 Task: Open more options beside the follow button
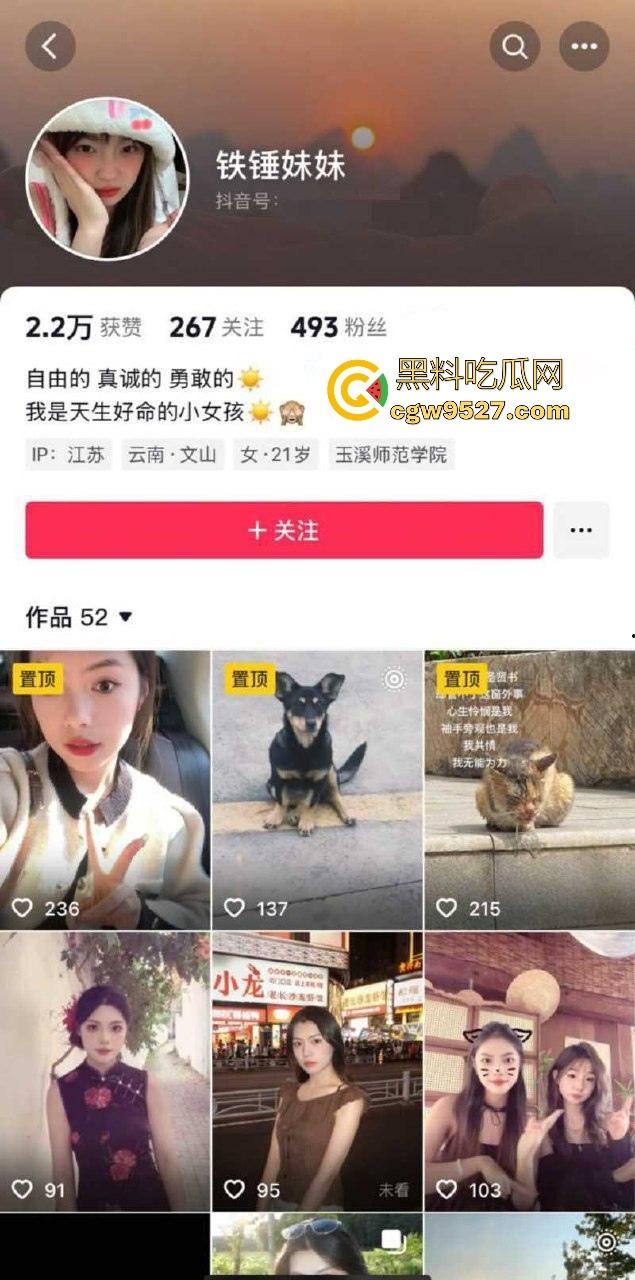coord(581,530)
